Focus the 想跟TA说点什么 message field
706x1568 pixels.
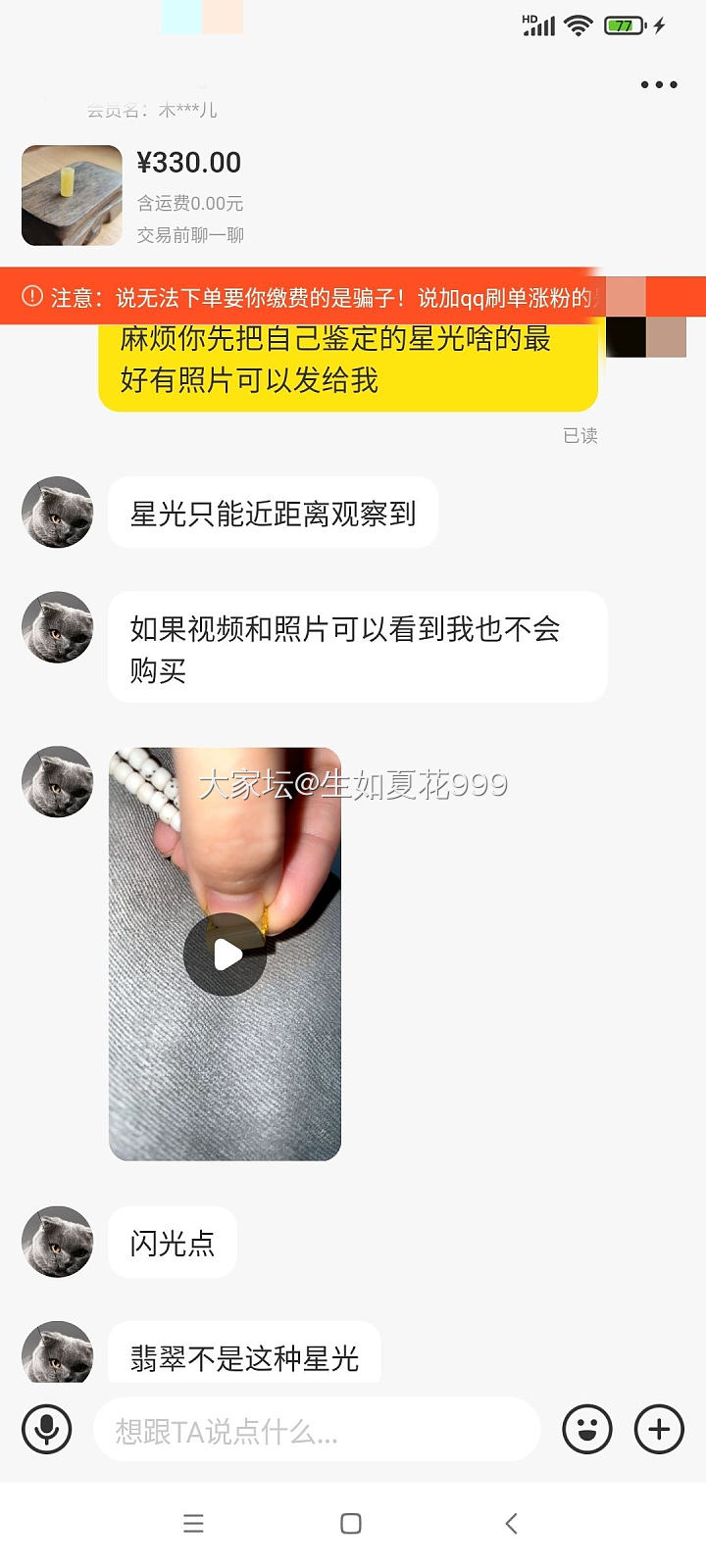click(316, 1431)
